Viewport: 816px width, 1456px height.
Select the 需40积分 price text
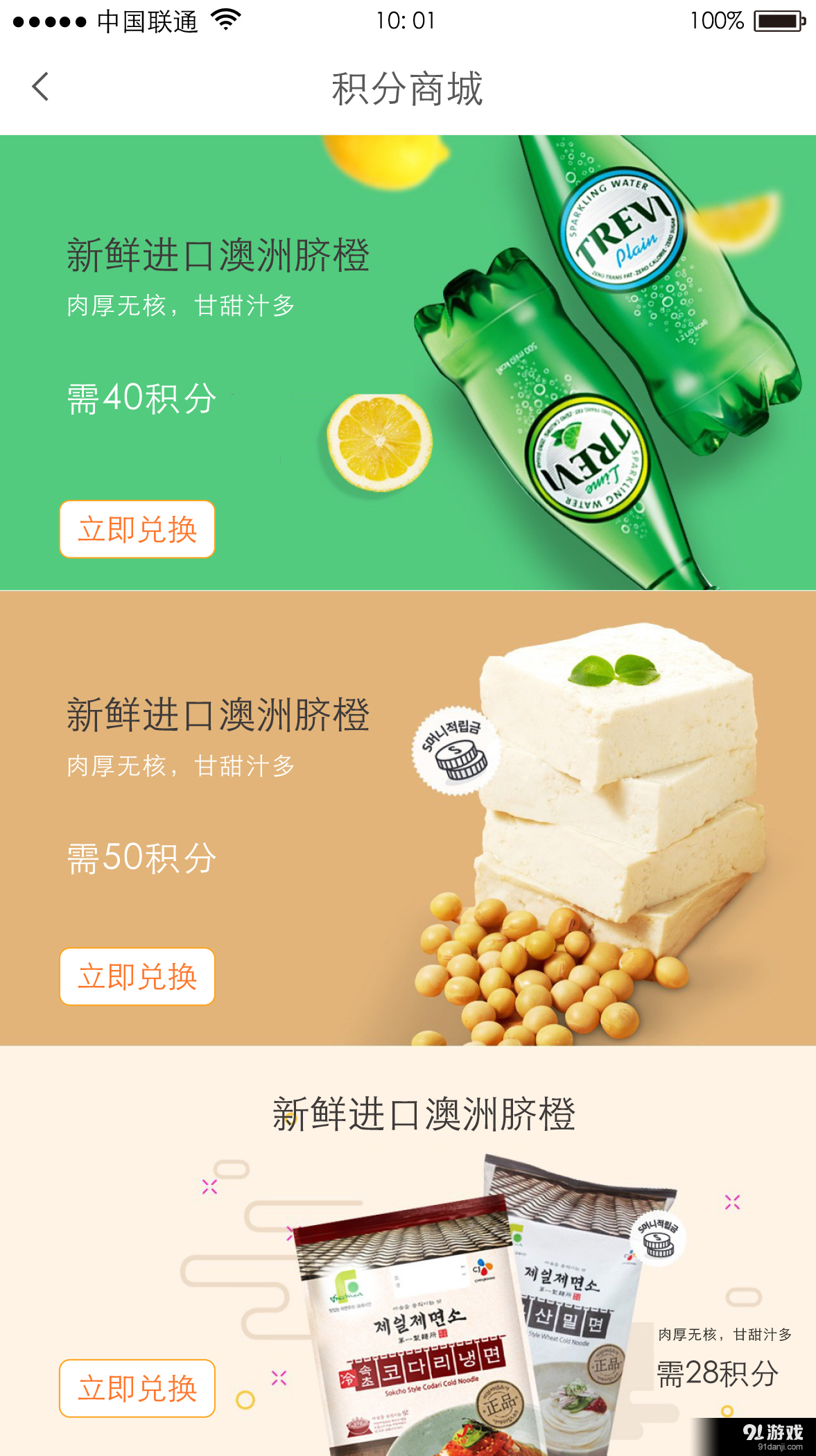tap(139, 397)
